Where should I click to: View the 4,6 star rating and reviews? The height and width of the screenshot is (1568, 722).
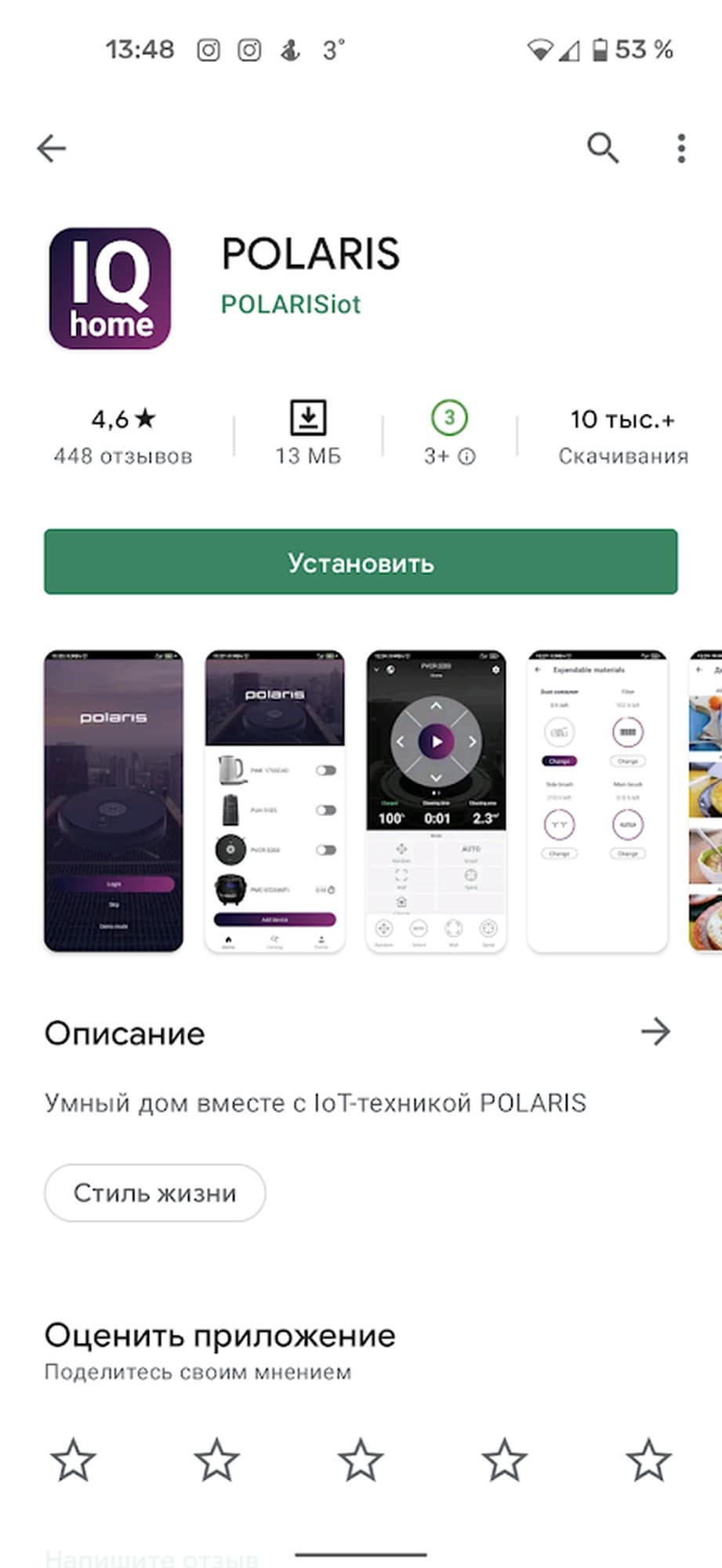tap(123, 436)
